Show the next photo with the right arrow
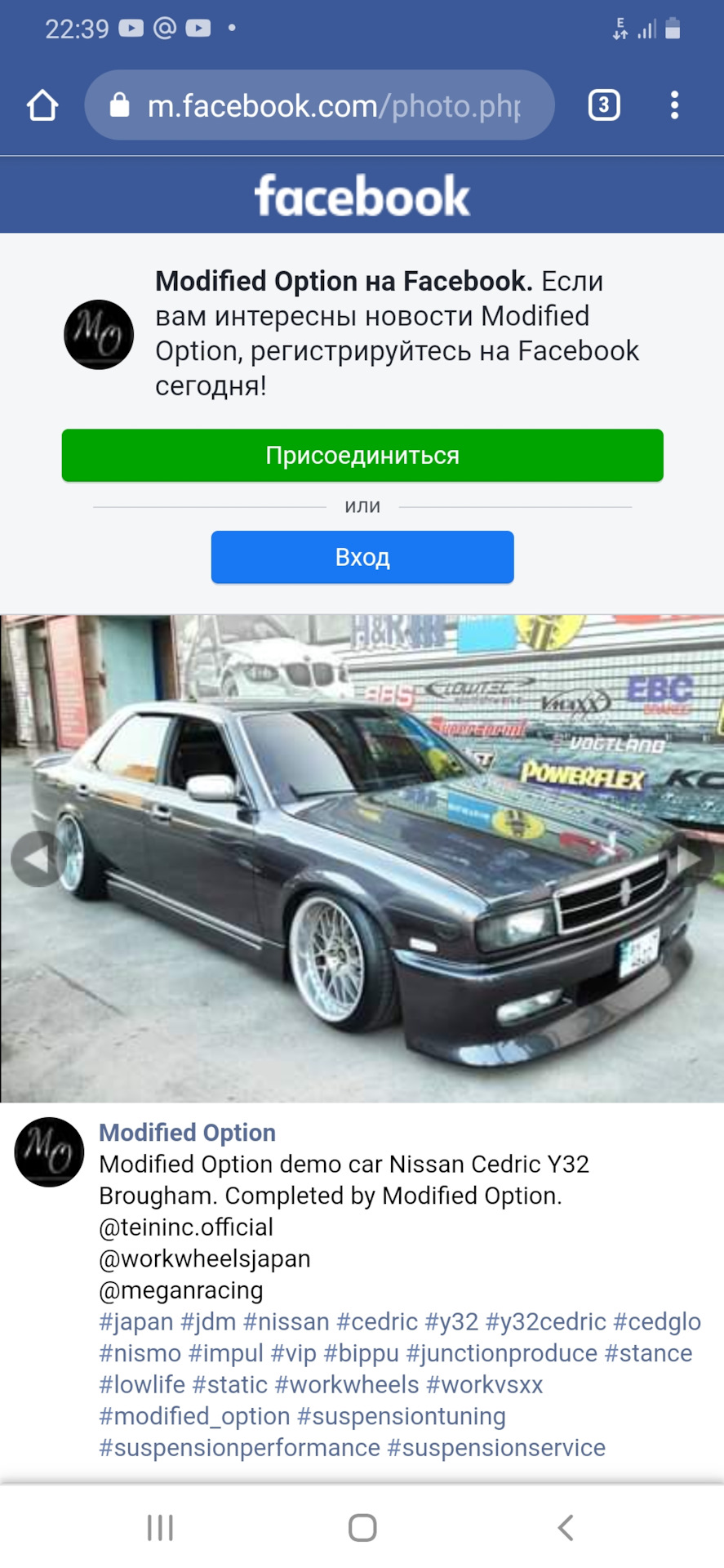The image size is (724, 1568). 693,858
